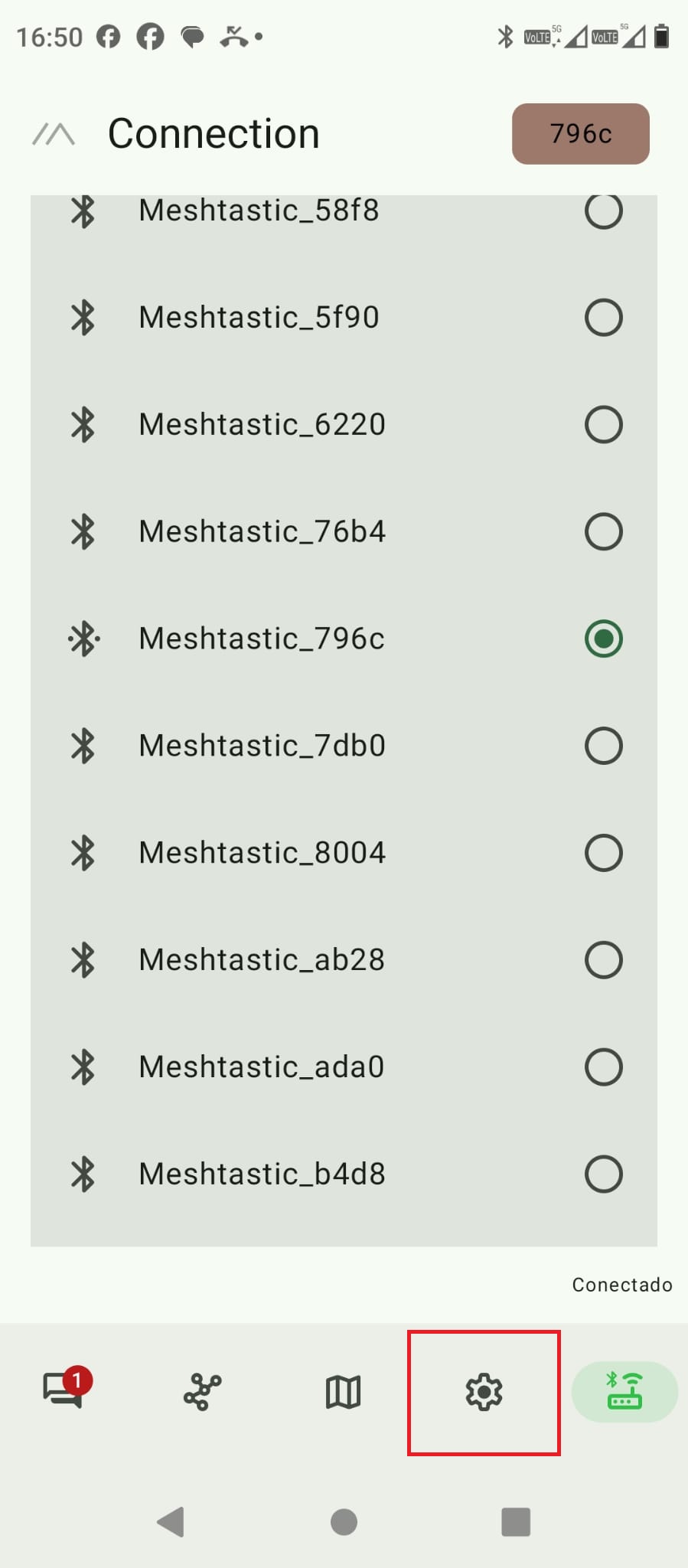Switch to the messages tab
Image resolution: width=688 pixels, height=1568 pixels.
(x=63, y=1390)
